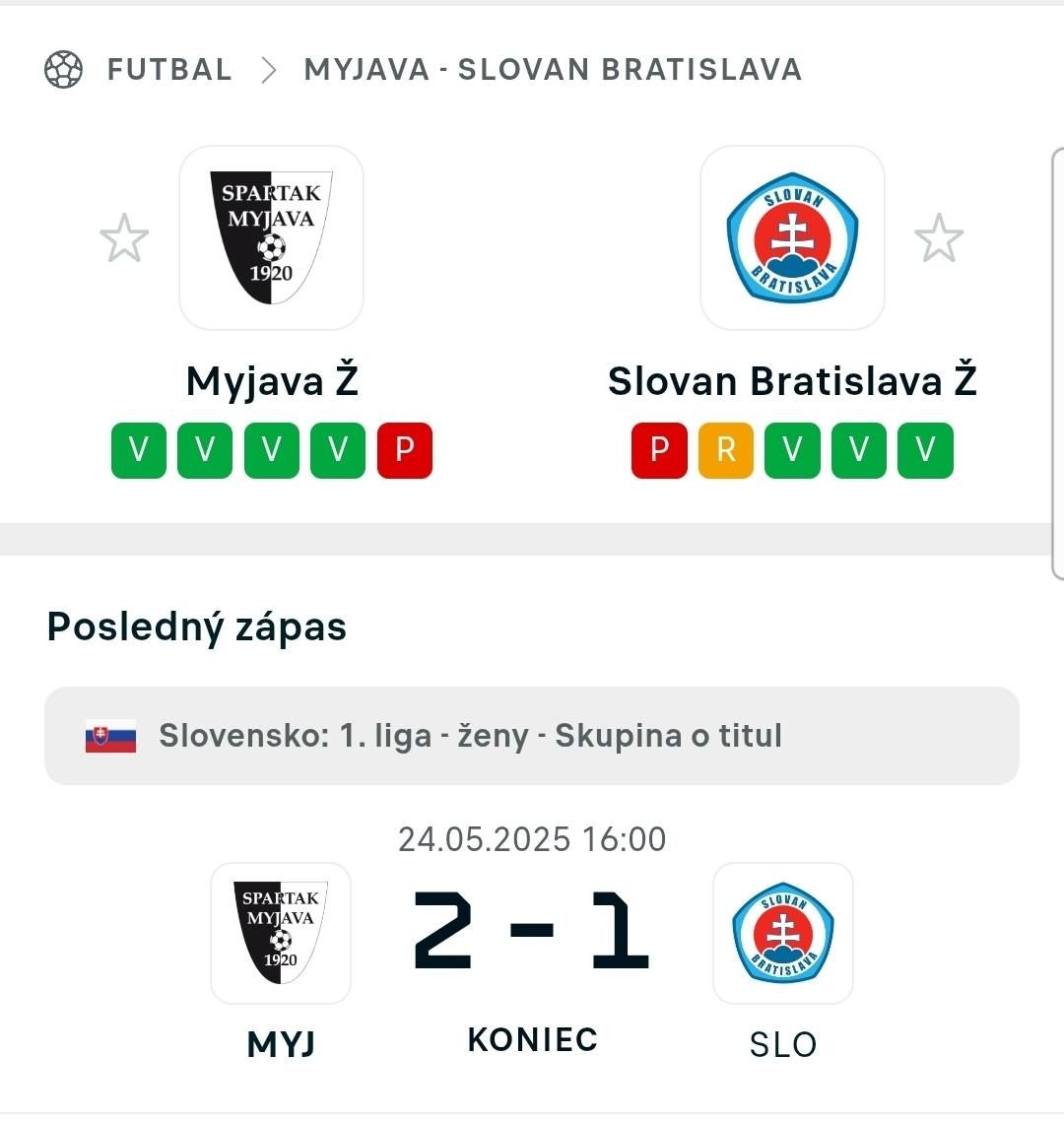
Task: Favorite Slovan Bratislava Ž with the star
Action: pos(938,238)
